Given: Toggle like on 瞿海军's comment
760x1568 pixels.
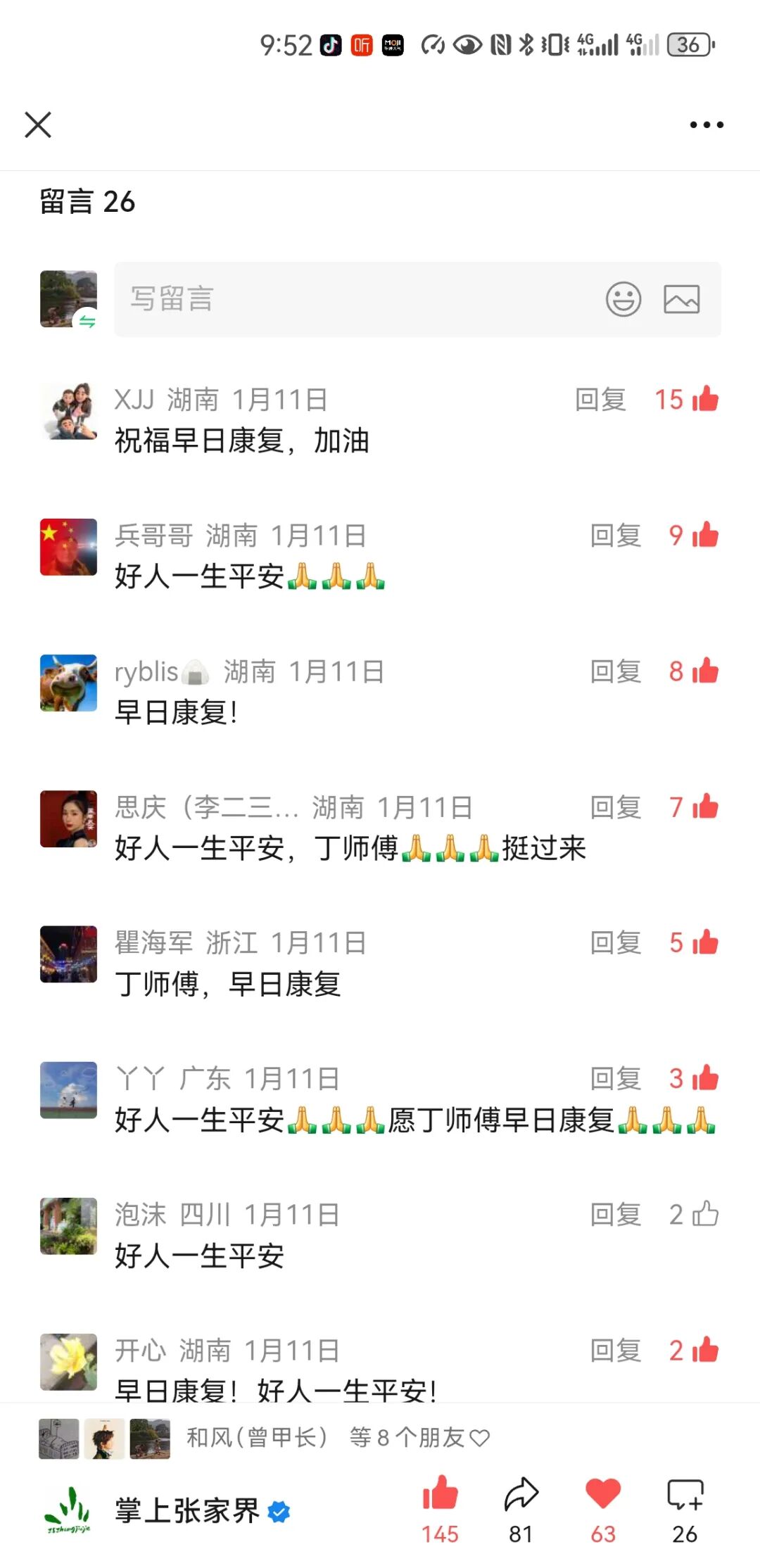Looking at the screenshot, I should tap(706, 943).
